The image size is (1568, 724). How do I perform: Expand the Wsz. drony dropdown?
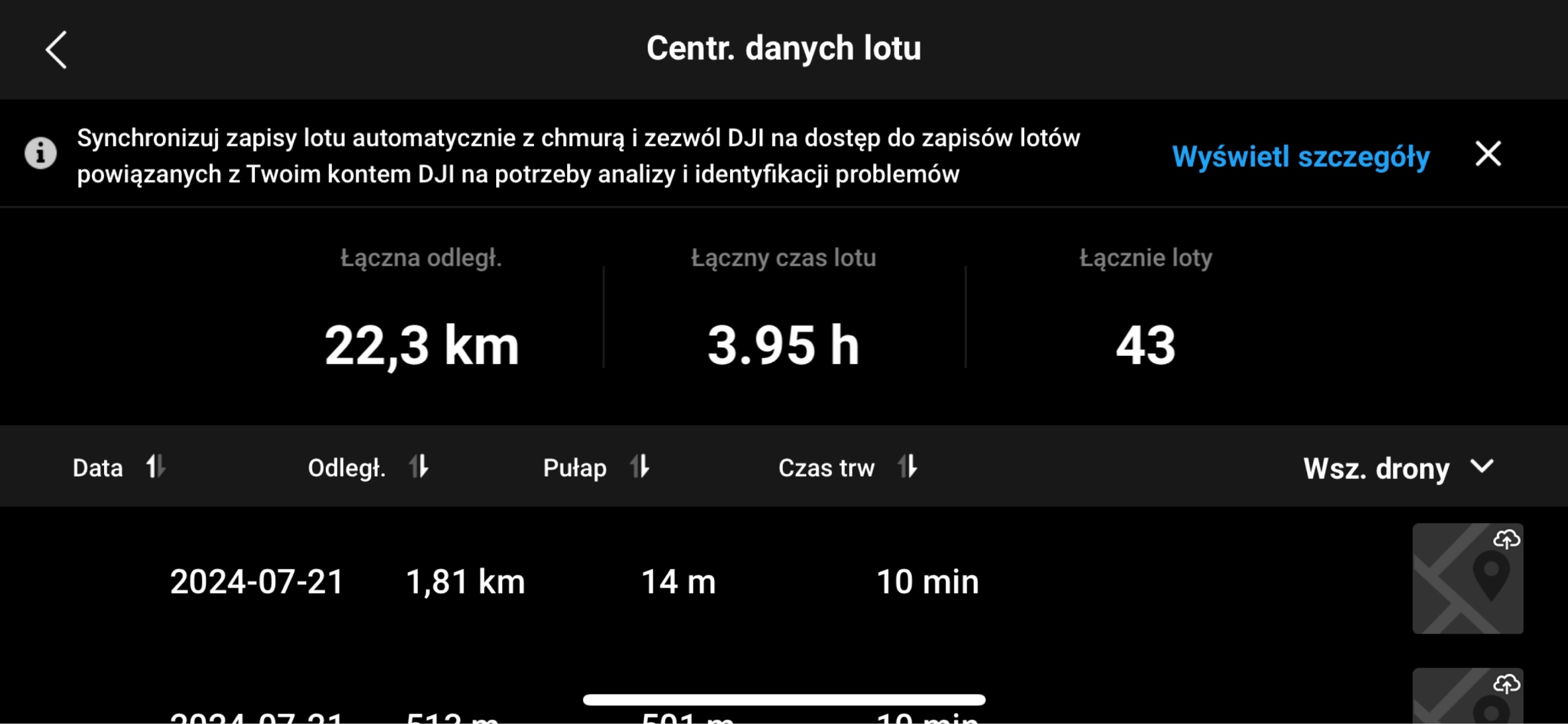[x=1398, y=469]
